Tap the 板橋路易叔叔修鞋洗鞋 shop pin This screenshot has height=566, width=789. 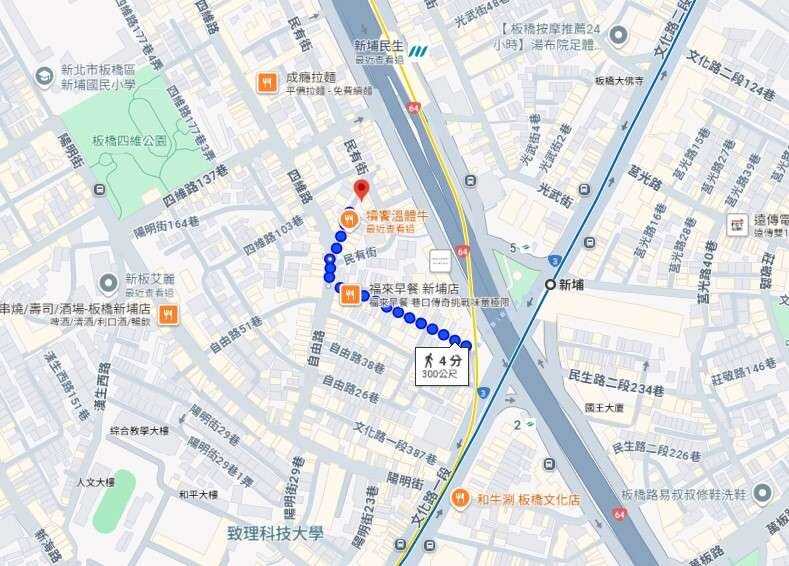coord(763,494)
